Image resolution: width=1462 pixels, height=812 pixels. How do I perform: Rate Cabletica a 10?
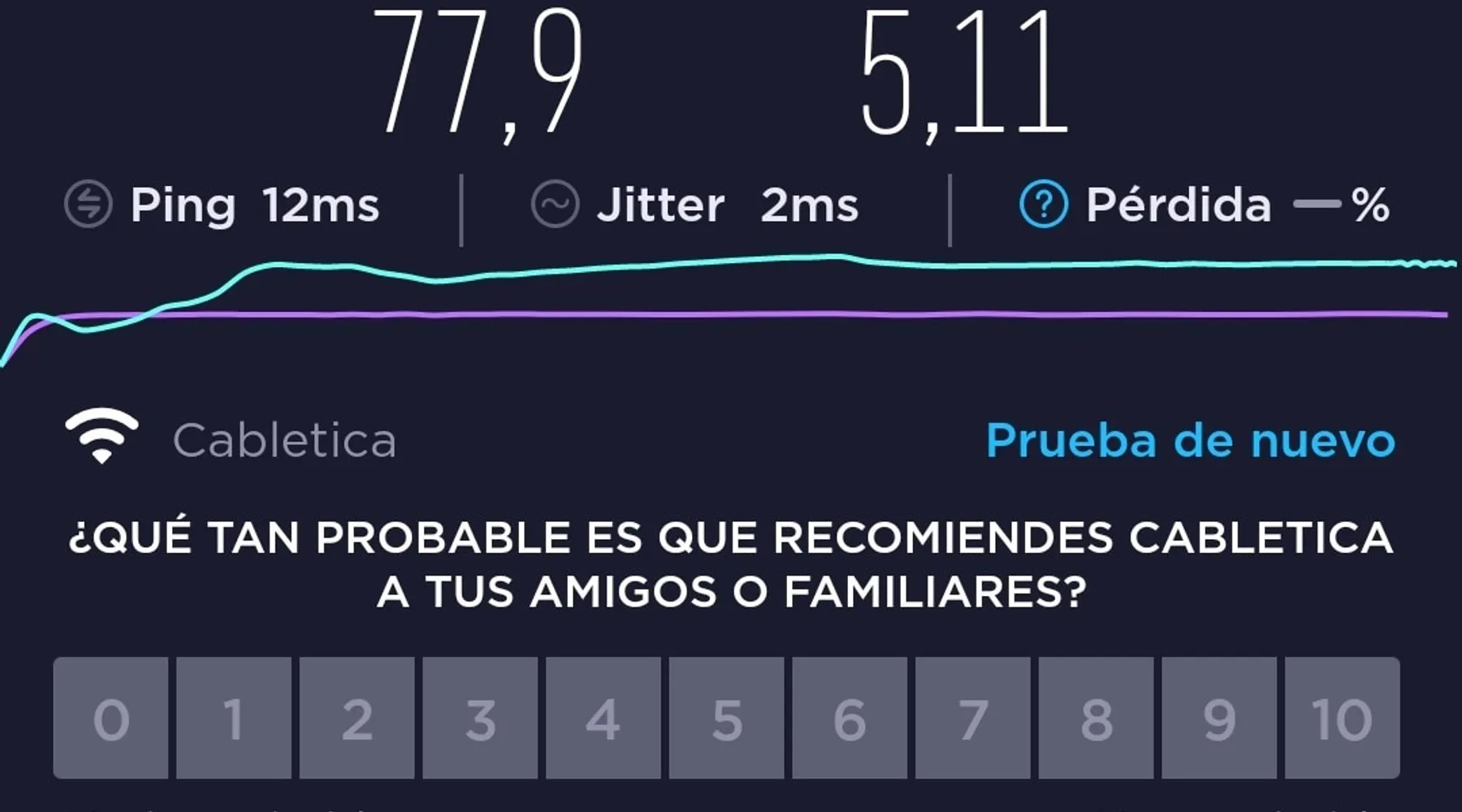point(1342,719)
